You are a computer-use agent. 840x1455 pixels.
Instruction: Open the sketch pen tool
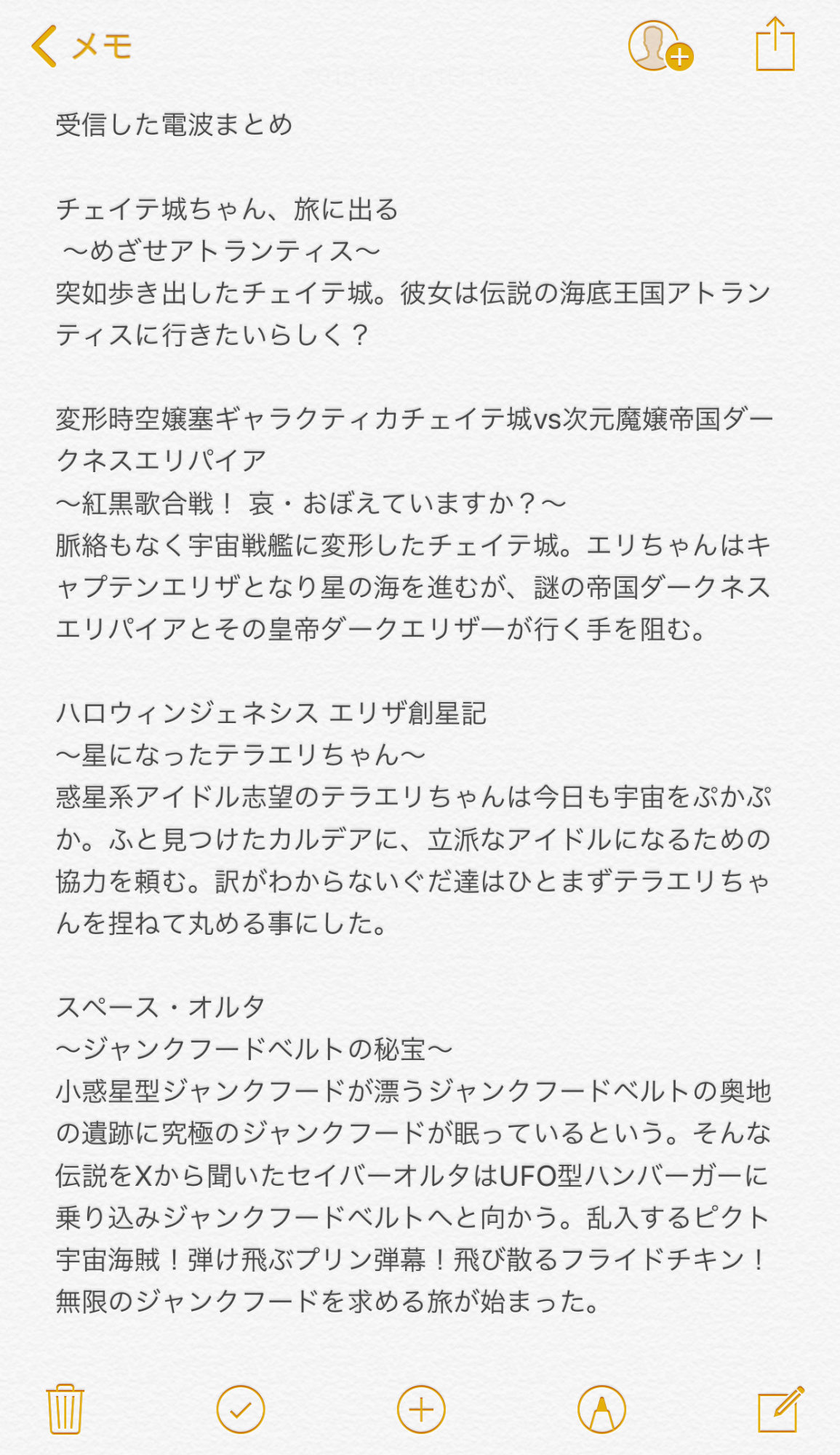point(601,1409)
